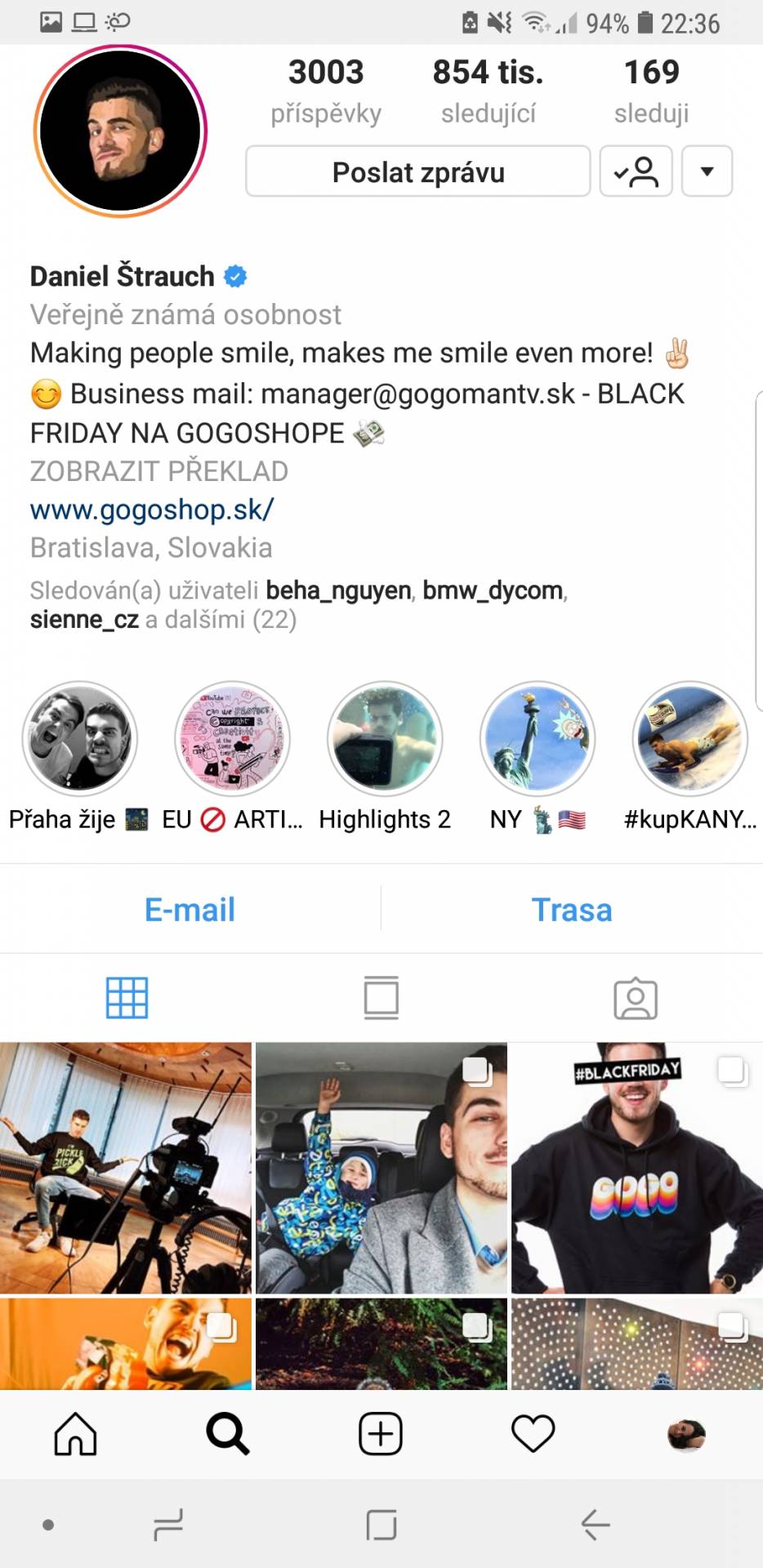
Task: Open the Přaha žije story highlight
Action: 79,739
